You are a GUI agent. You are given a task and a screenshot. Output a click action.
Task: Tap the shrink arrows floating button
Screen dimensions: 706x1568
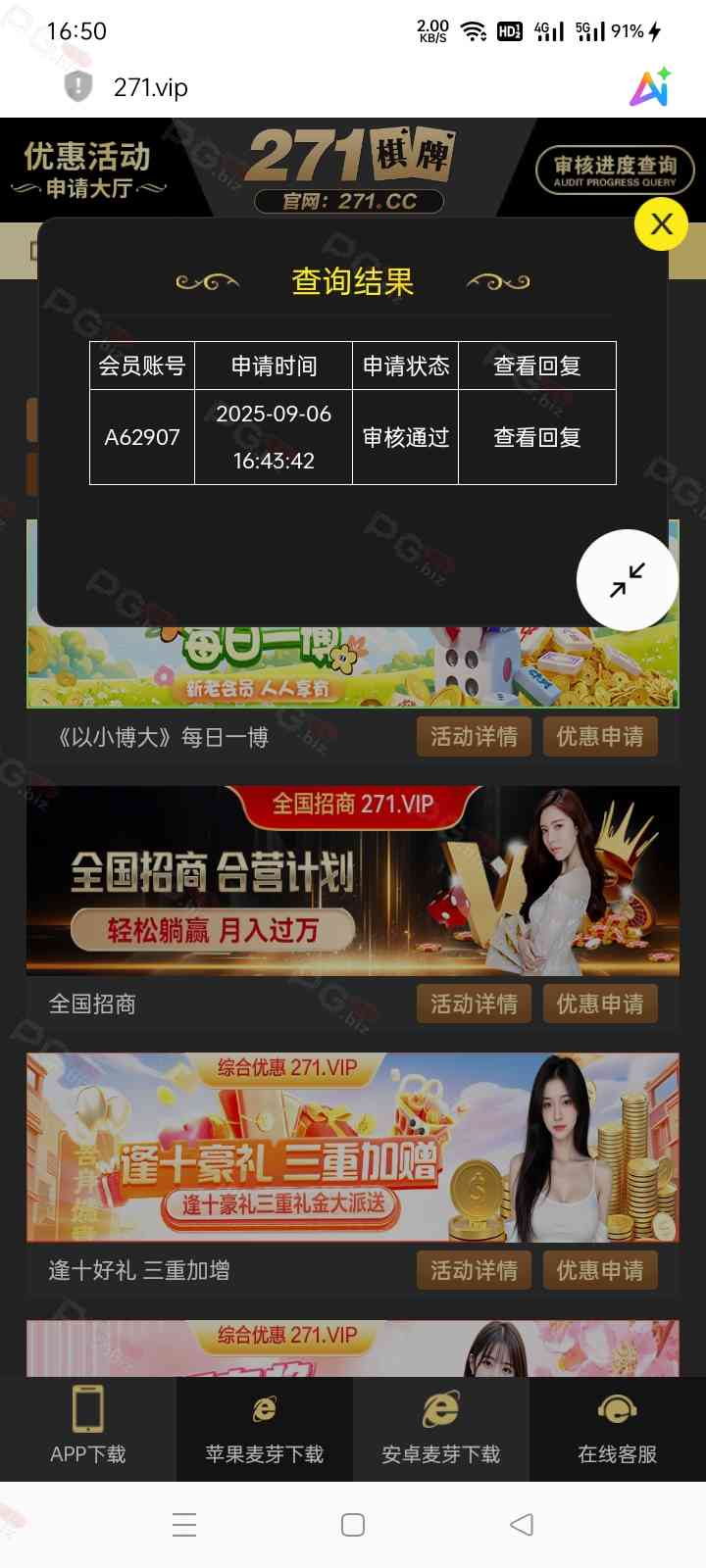click(627, 580)
